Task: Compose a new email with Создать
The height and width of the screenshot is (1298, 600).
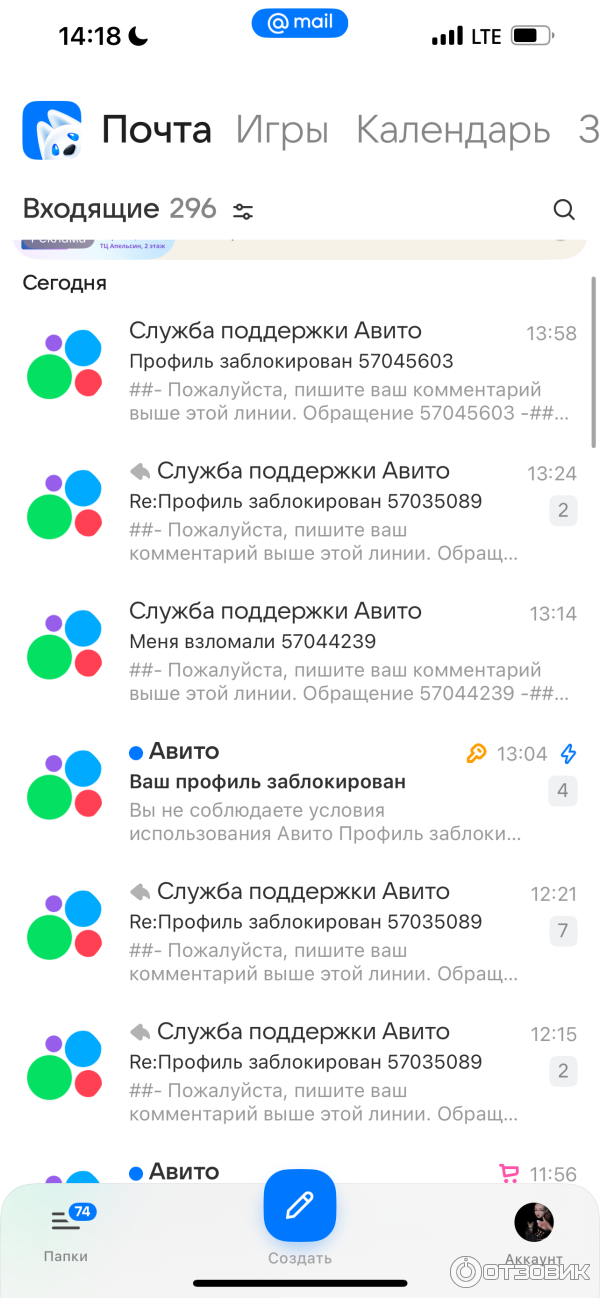Action: tap(300, 1206)
